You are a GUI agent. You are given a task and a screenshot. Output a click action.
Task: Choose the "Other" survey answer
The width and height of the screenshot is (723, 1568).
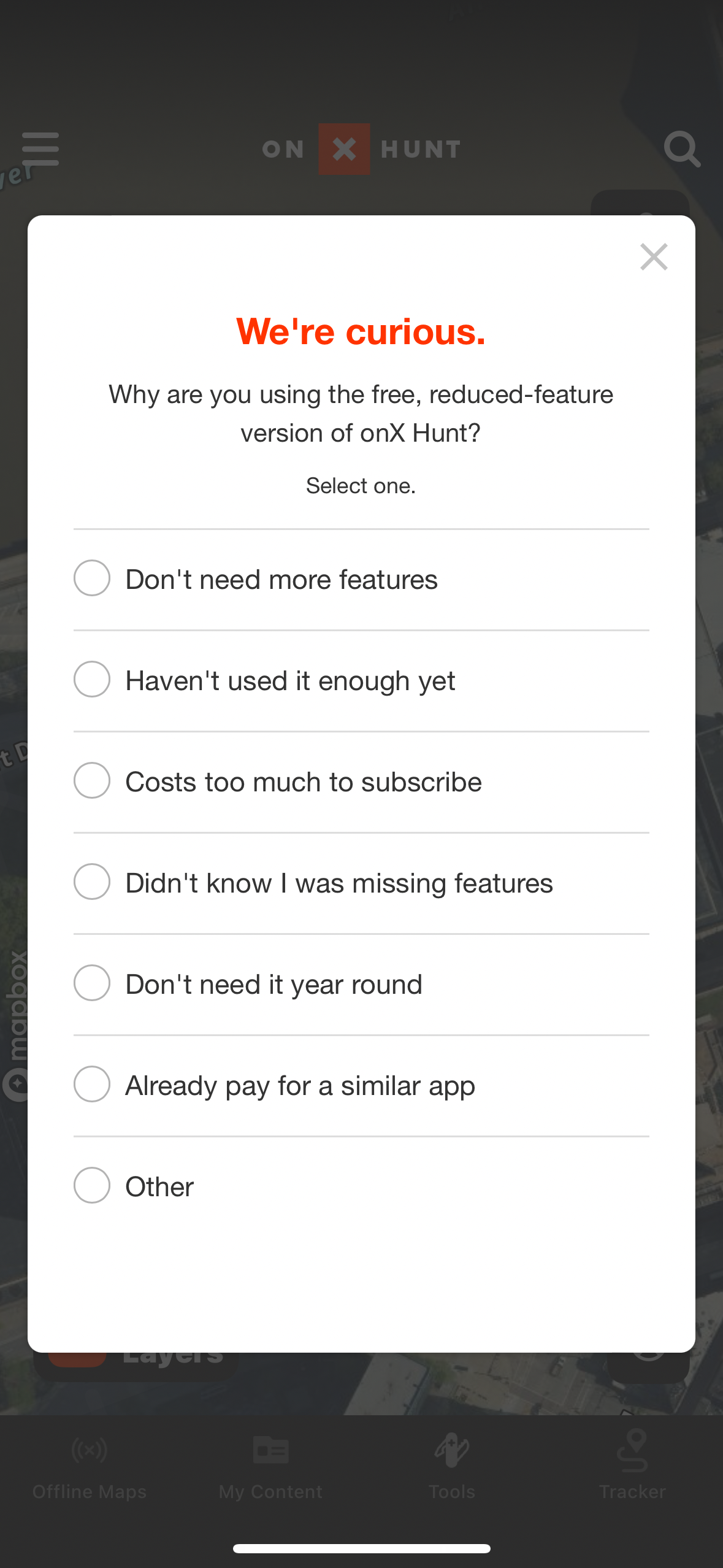[x=91, y=1185]
